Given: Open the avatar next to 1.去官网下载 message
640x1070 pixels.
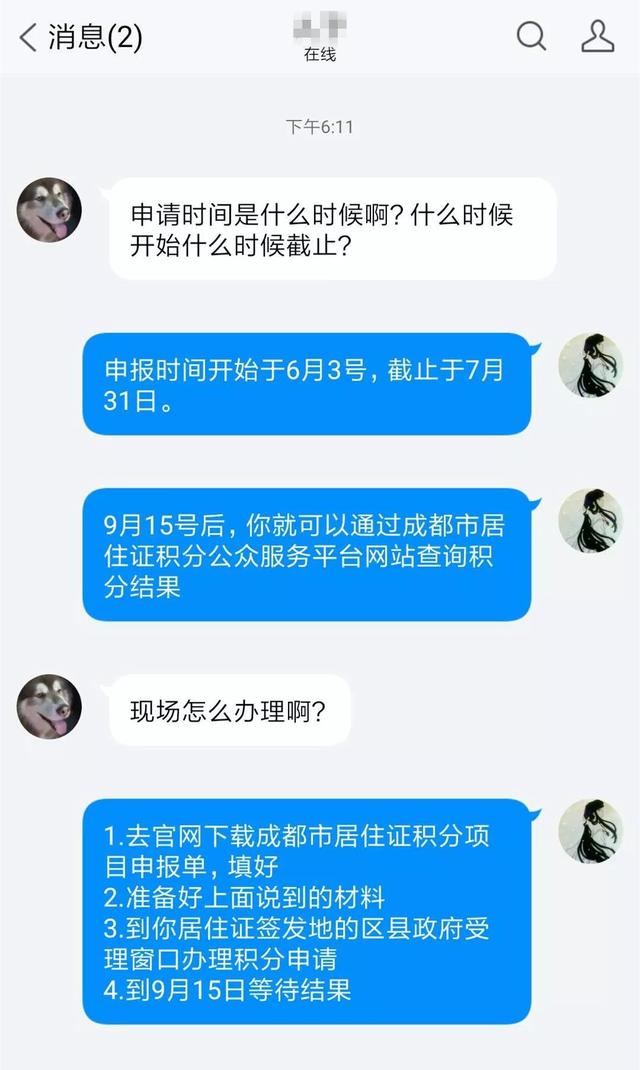Looking at the screenshot, I should pyautogui.click(x=590, y=831).
